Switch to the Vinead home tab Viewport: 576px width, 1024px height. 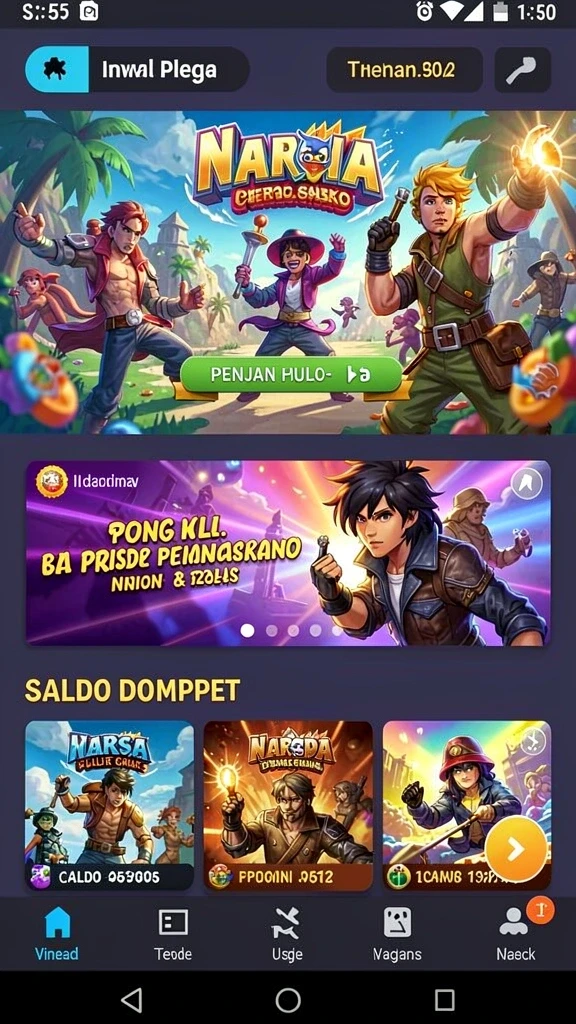pos(57,935)
